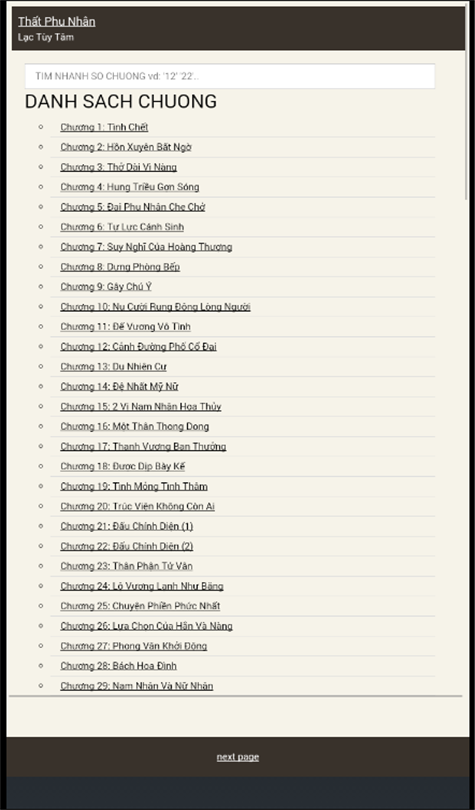Select Chương 18: Được Dịp Bày Kế
This screenshot has height=810, width=475.
point(123,466)
